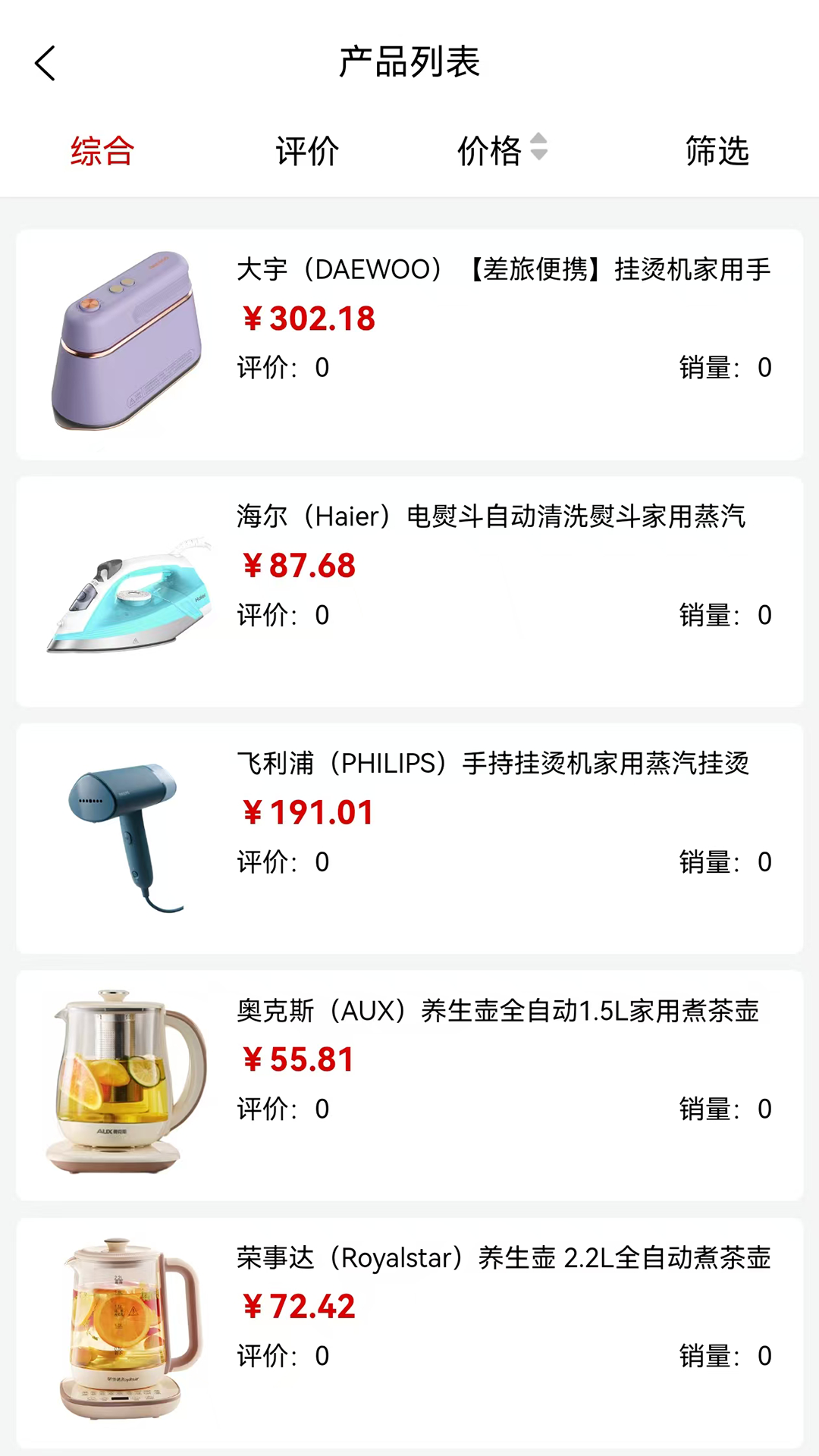The width and height of the screenshot is (819, 1456).
Task: Select the 飞利浦 PHILIPS handheld steamer
Action: 409,839
